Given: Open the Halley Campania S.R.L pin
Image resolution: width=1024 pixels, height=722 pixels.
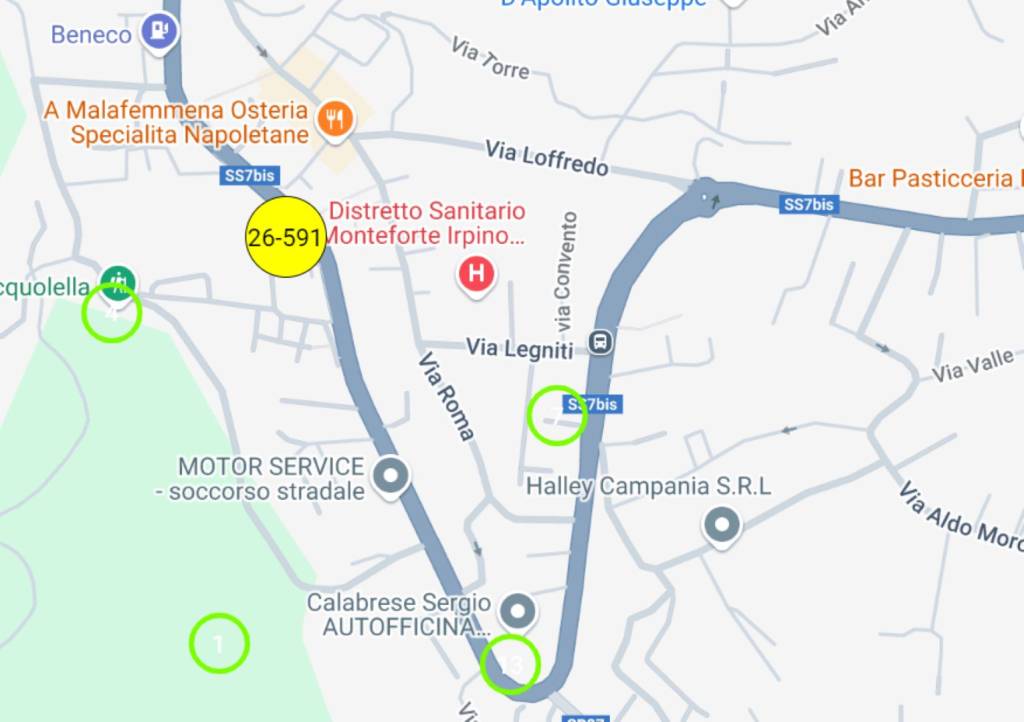Looking at the screenshot, I should [x=721, y=524].
